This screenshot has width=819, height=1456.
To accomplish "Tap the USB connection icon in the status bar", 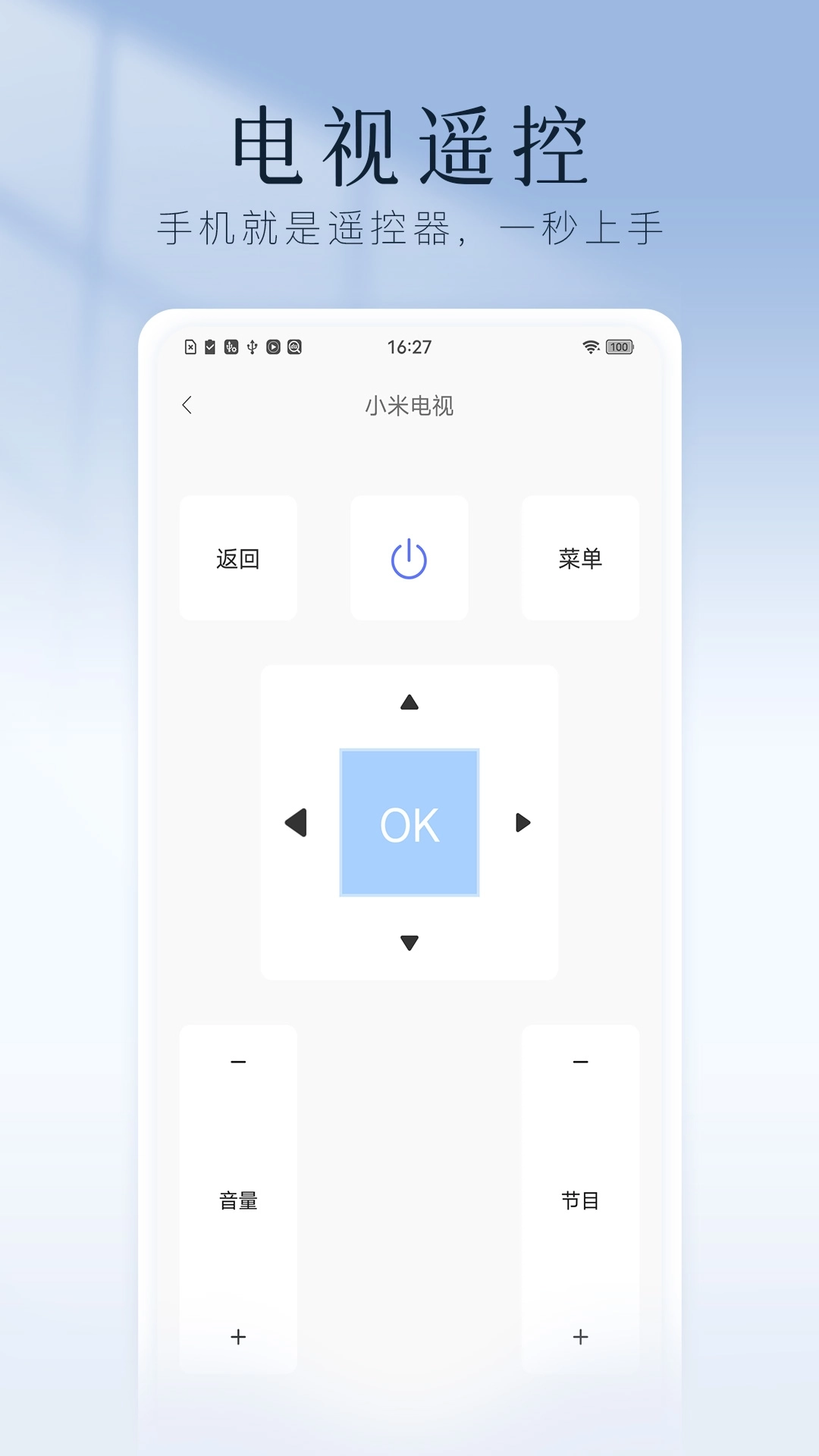I will [x=252, y=347].
